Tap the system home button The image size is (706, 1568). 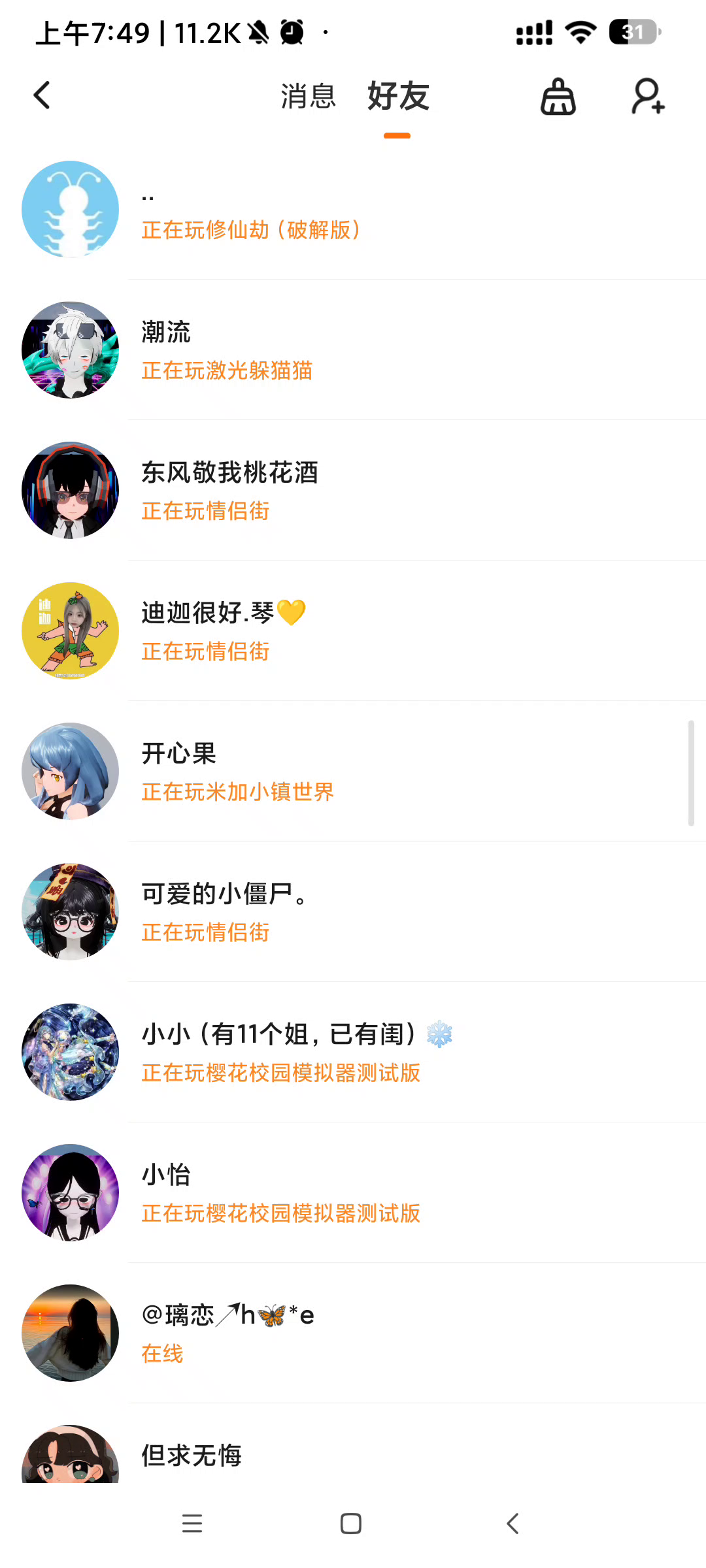coord(351,1524)
